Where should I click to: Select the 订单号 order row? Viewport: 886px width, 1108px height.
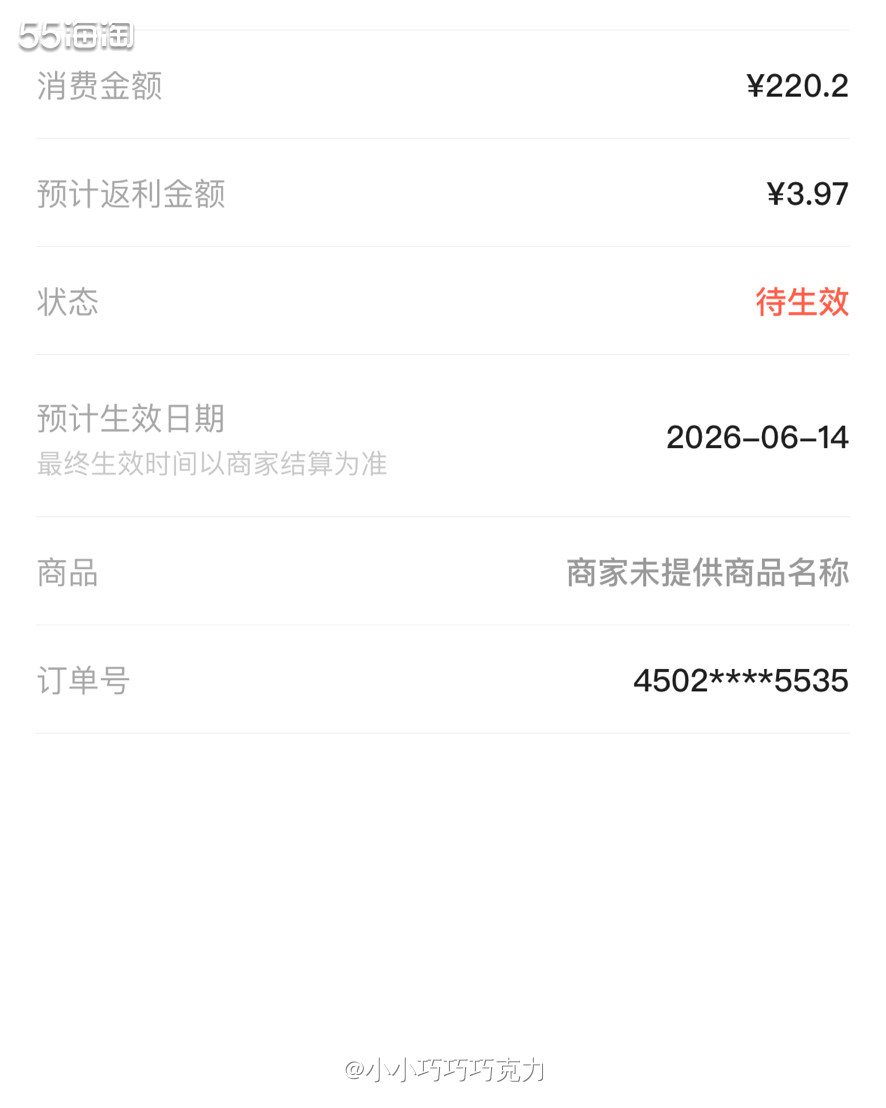click(443, 680)
